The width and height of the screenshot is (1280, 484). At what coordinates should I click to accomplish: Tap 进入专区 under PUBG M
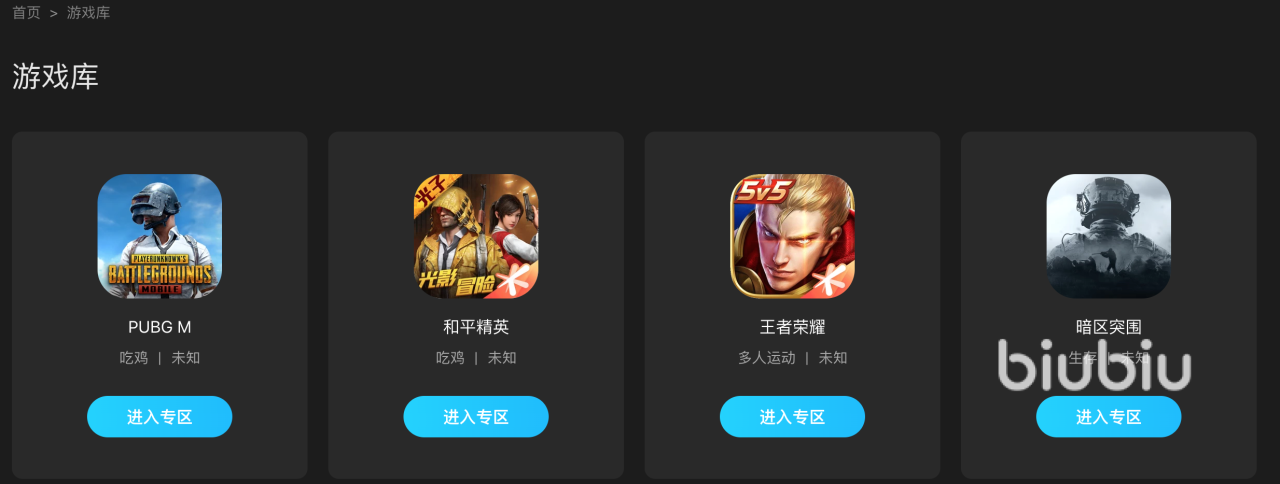(x=159, y=417)
